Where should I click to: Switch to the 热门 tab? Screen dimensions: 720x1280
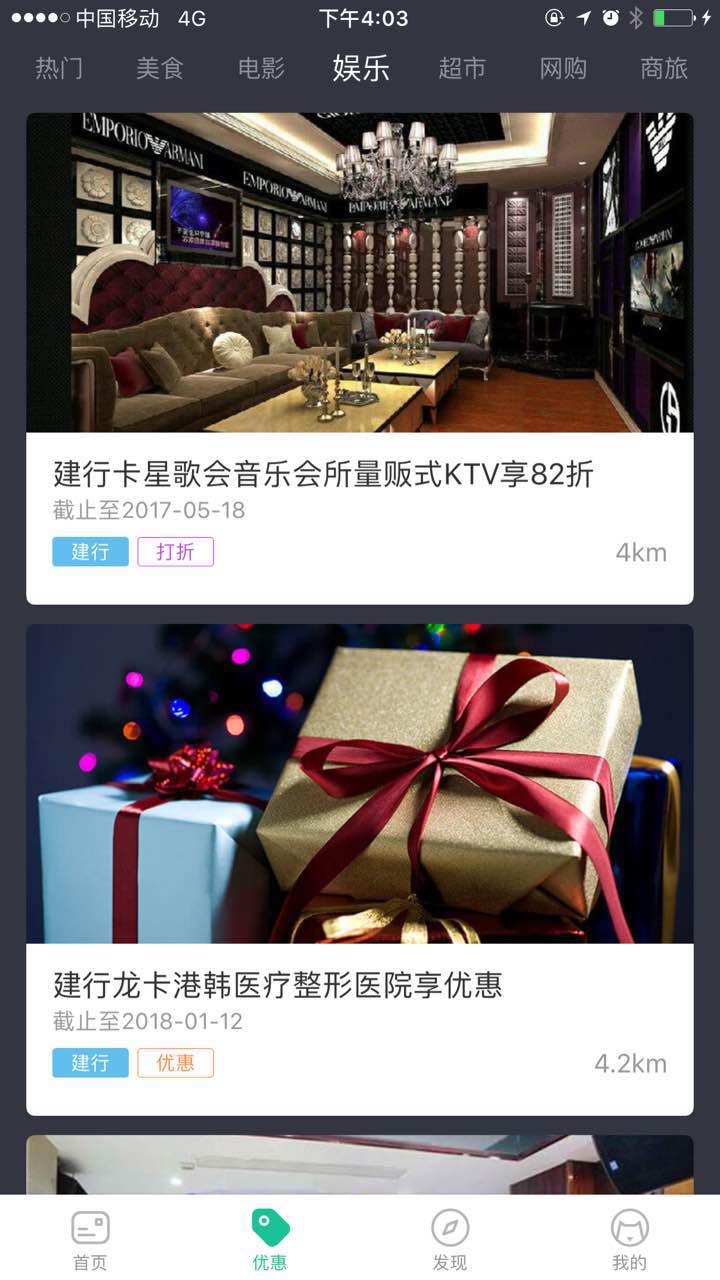click(x=59, y=68)
